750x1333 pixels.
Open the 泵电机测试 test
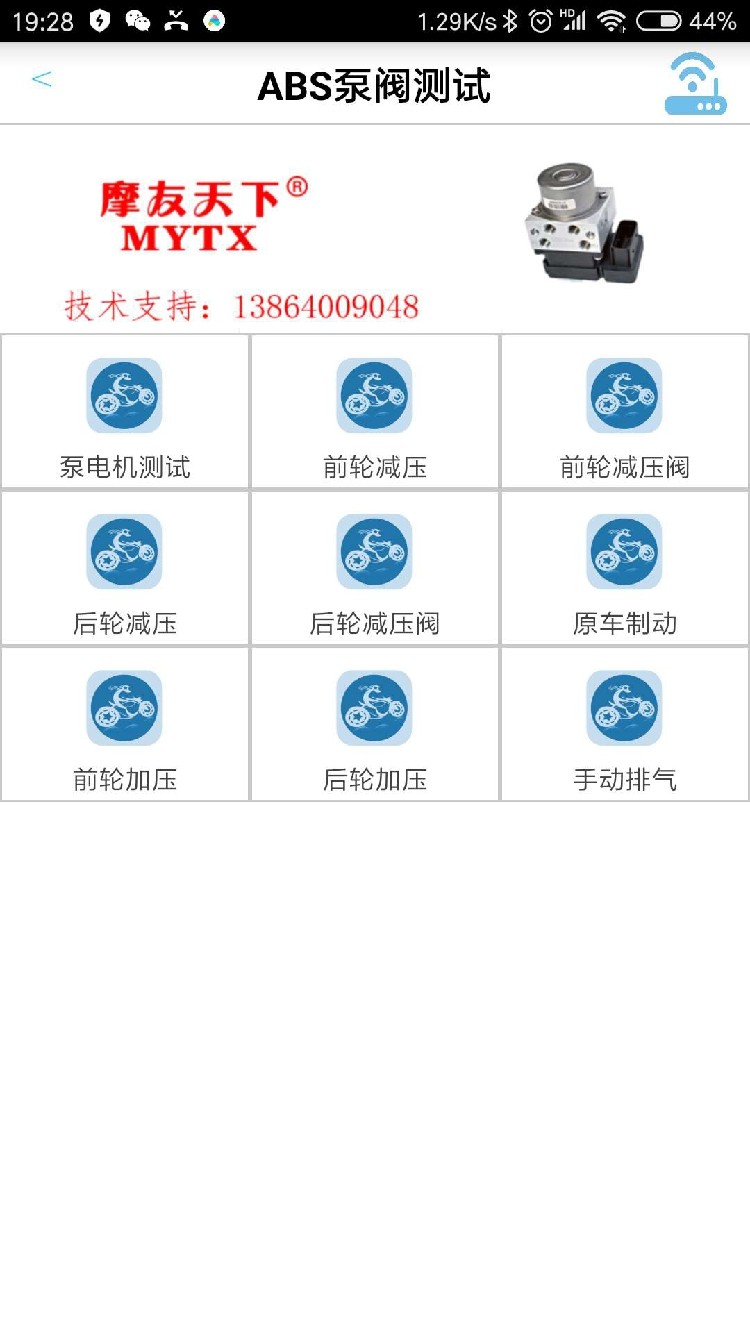pyautogui.click(x=125, y=411)
